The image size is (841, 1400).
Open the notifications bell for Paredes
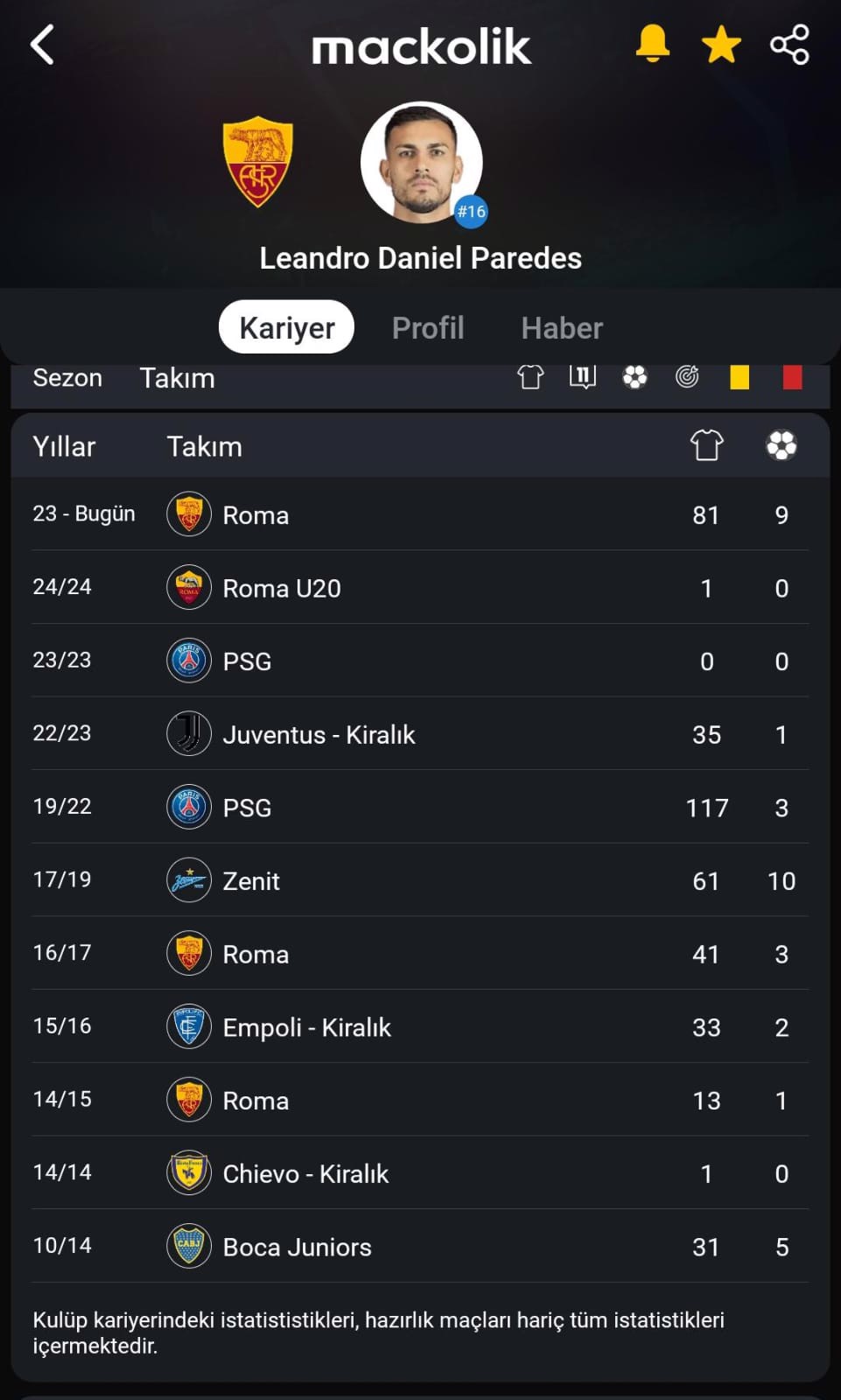[x=652, y=44]
